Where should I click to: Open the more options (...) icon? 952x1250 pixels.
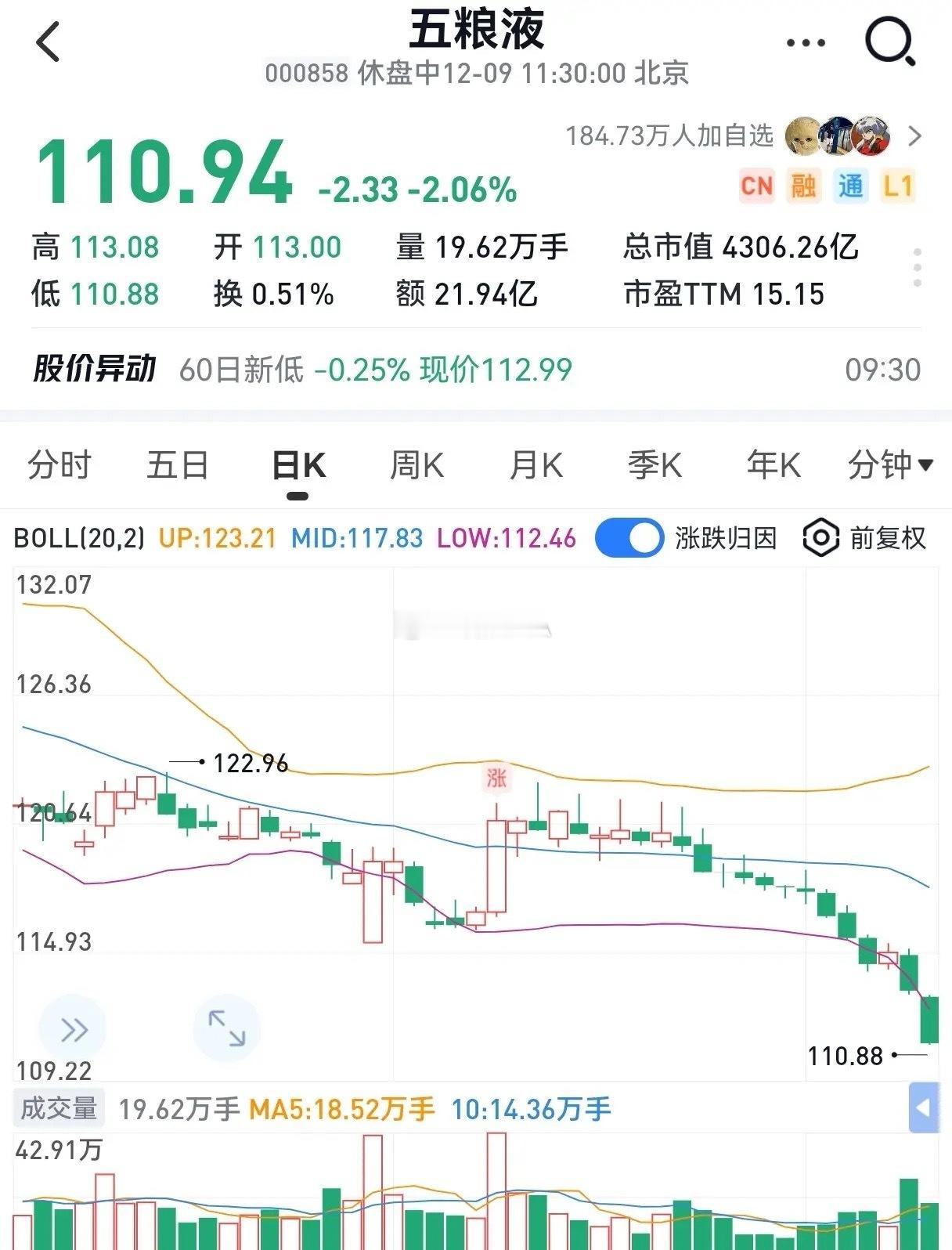pos(805,43)
